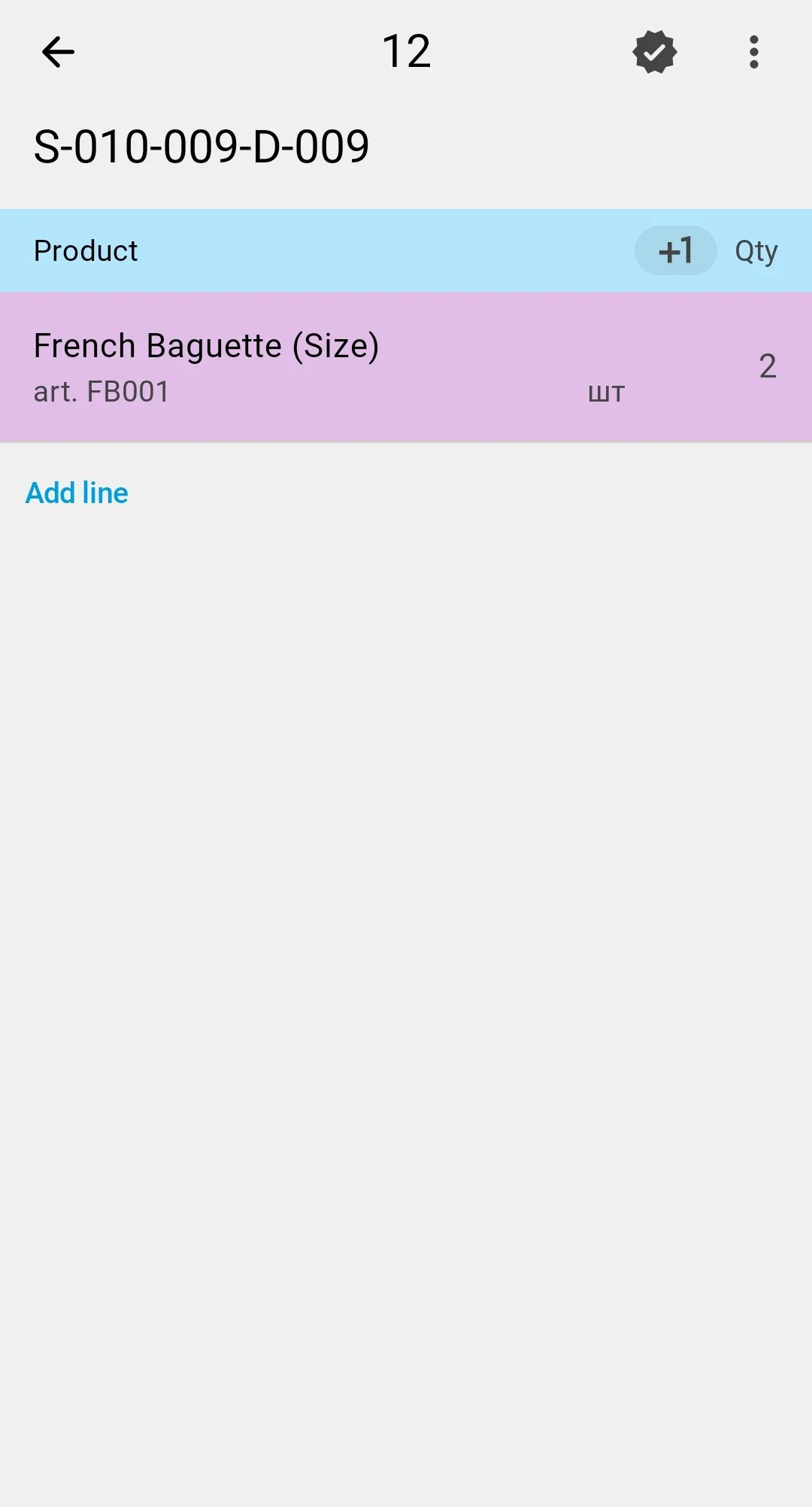Tap the Add line link
Viewport: 812px width, 1507px height.
click(77, 493)
